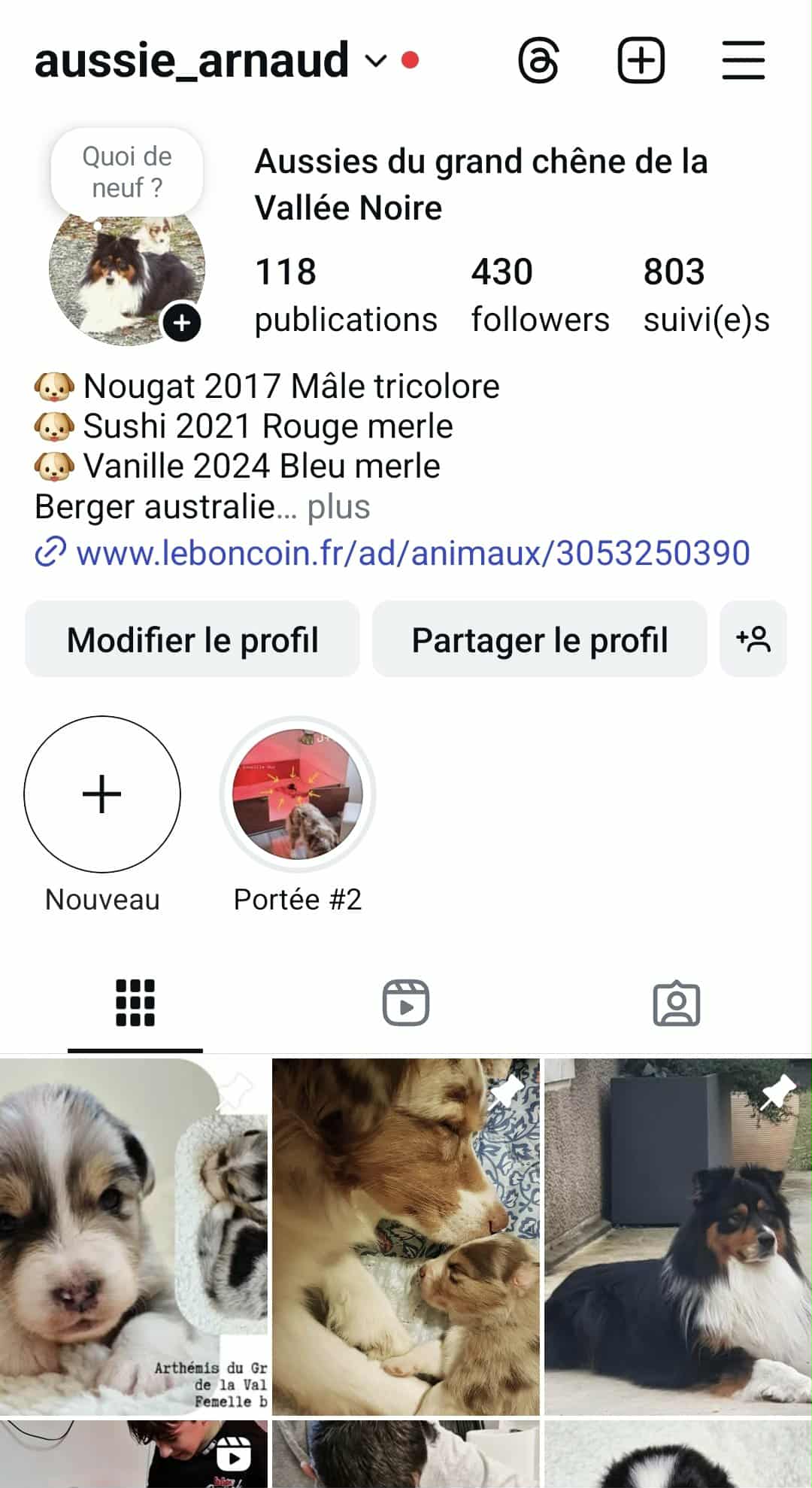Screen dimensions: 812x1488
Task: Tap Partager le profil
Action: click(x=539, y=639)
